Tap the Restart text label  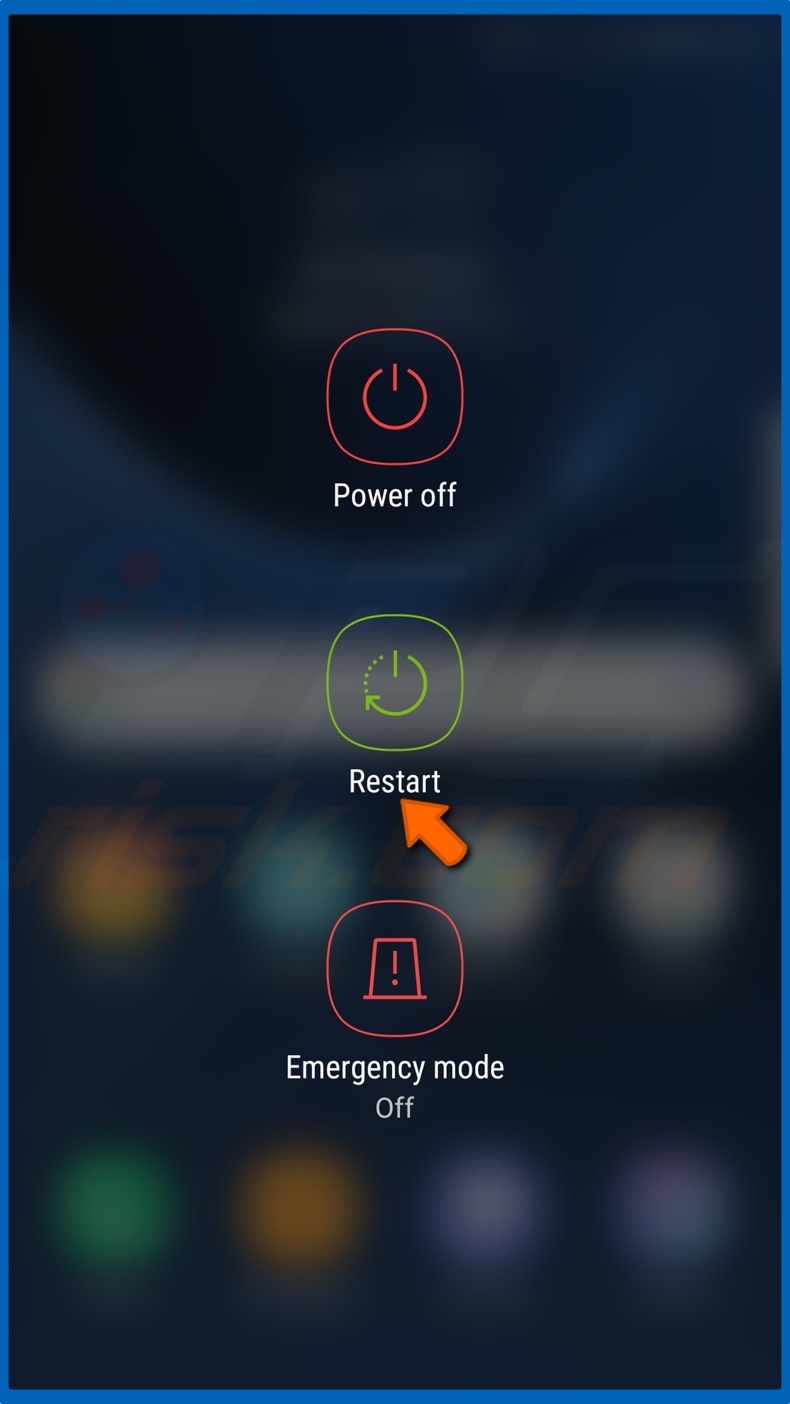pos(394,781)
